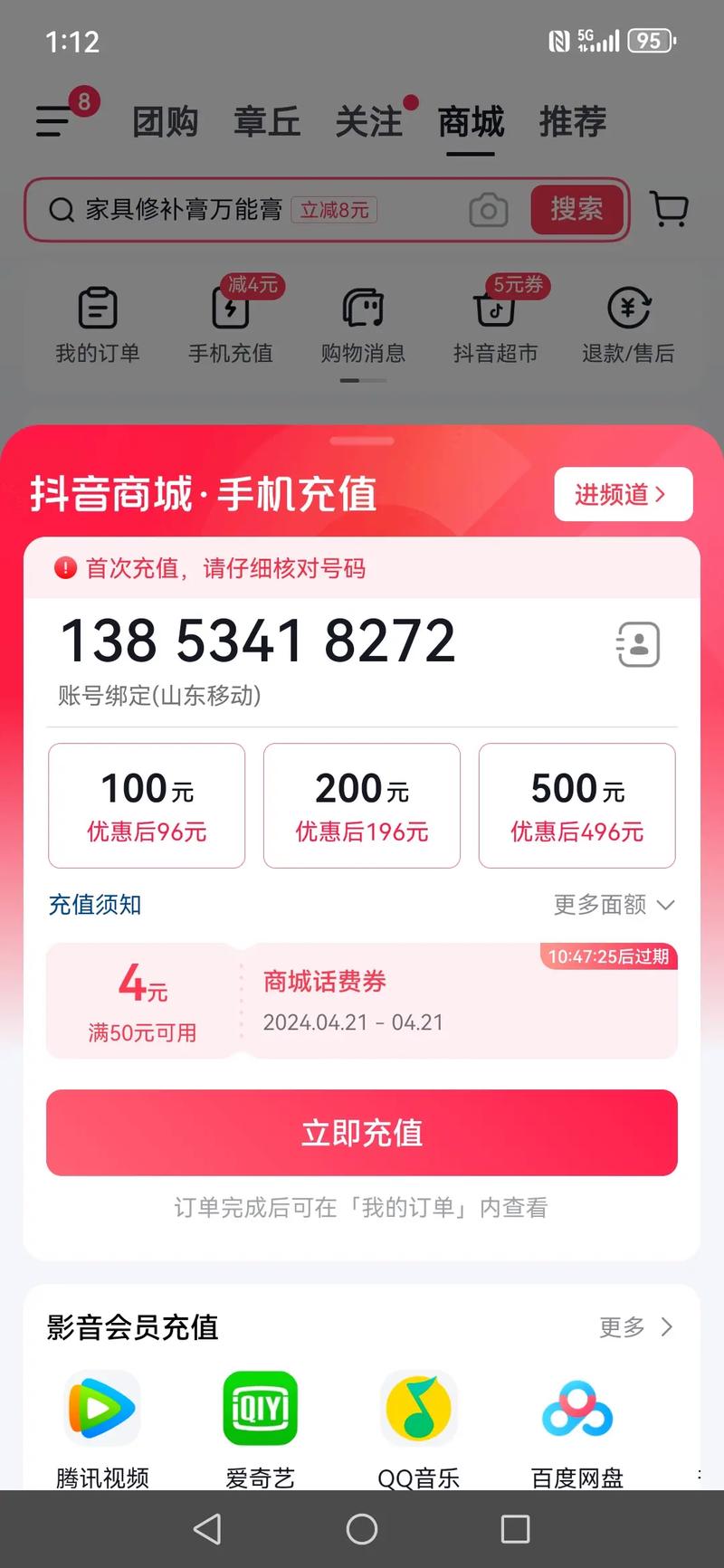Select the 200元 recharge option
Screen dimensions: 724x1568
tap(361, 805)
